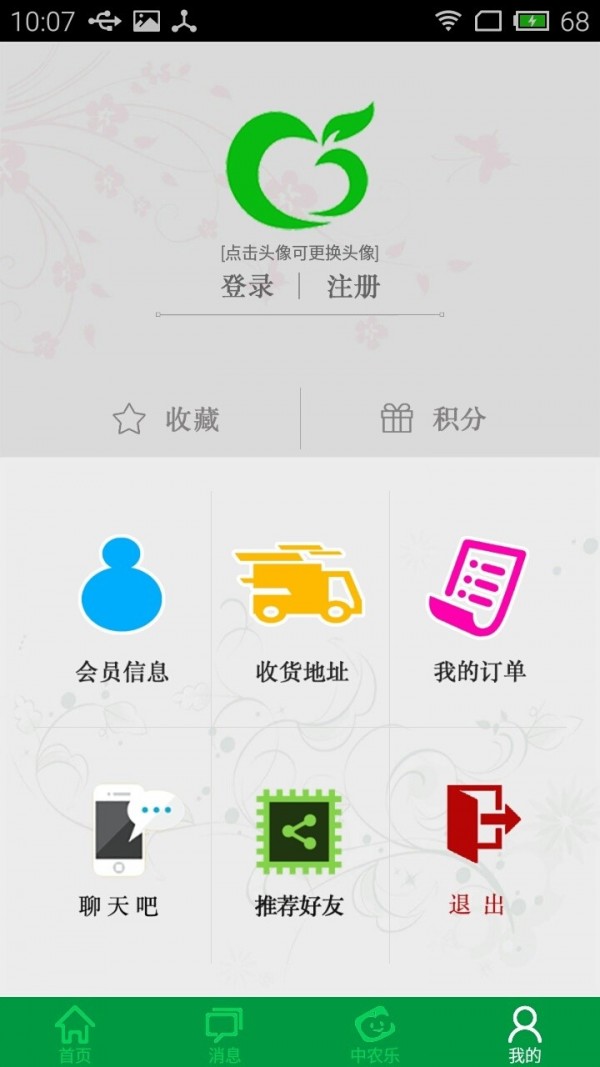The image size is (600, 1067).
Task: Tap the green avatar to change profile picture
Action: point(299,167)
